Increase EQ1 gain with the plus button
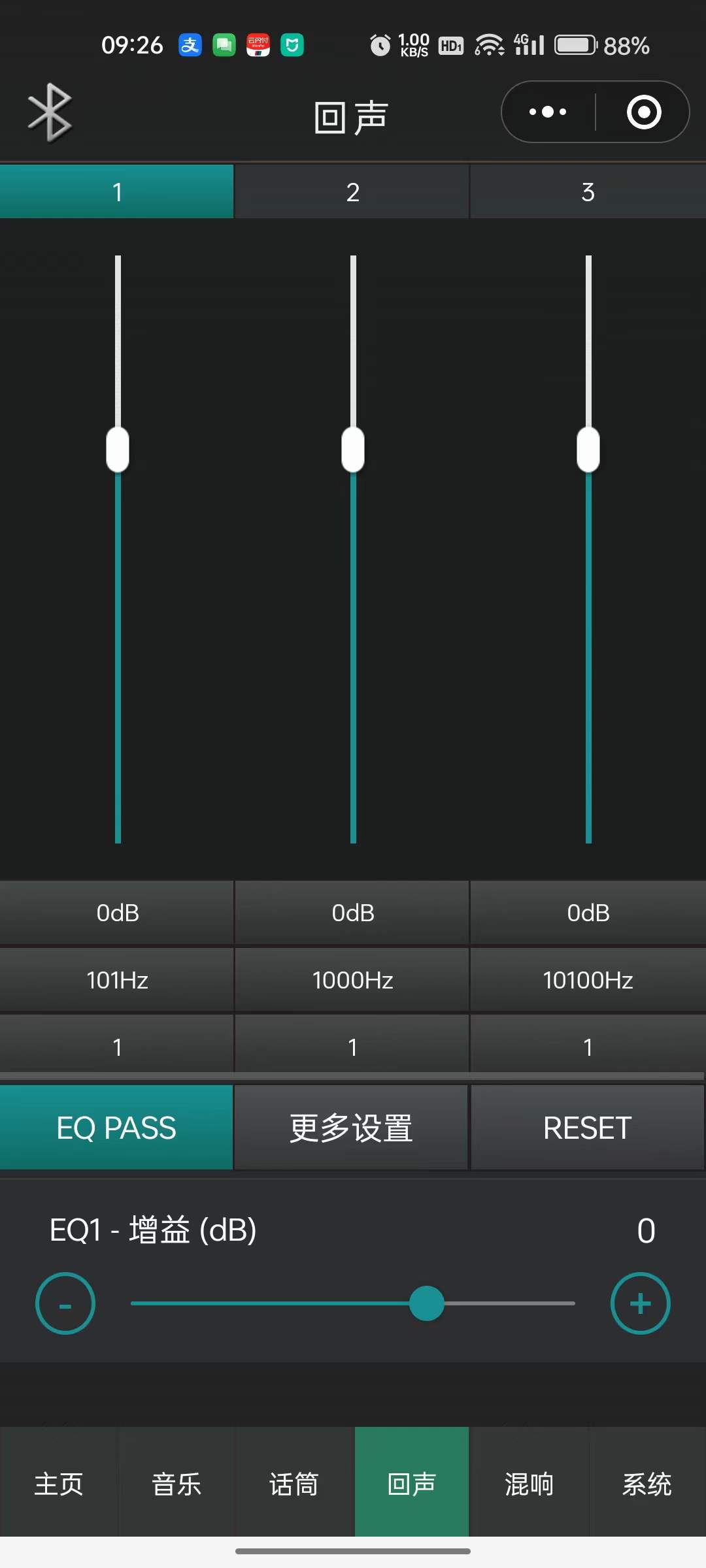The image size is (706, 1568). tap(641, 1303)
